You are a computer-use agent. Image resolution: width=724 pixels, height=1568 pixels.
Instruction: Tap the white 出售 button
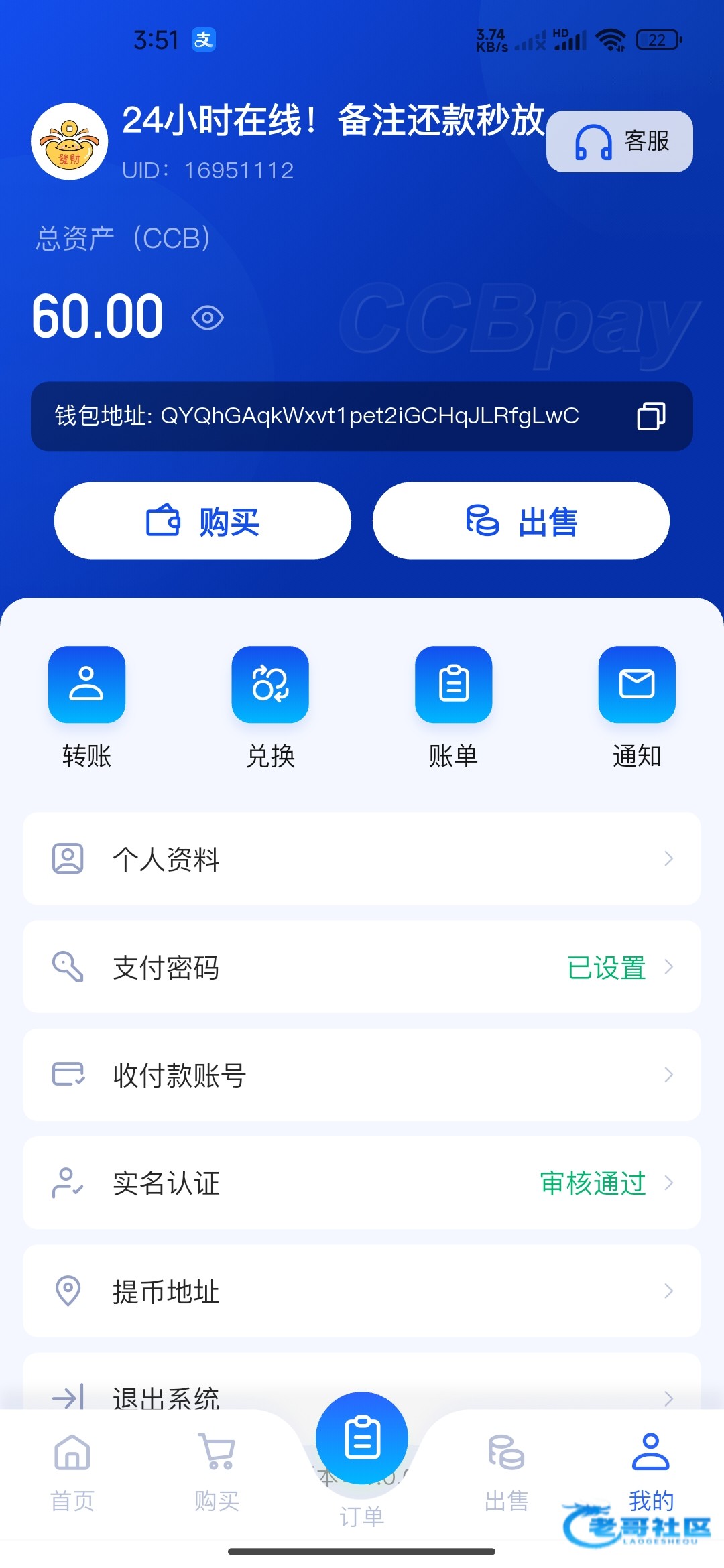521,521
